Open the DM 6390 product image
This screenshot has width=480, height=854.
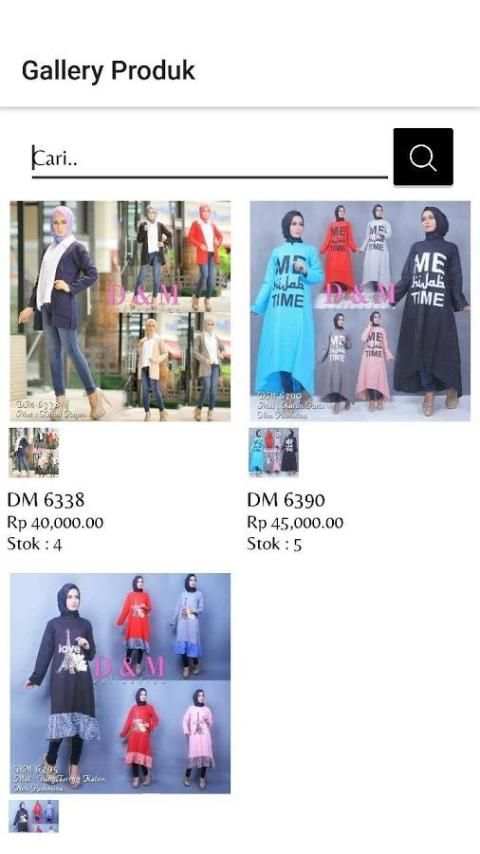point(360,311)
